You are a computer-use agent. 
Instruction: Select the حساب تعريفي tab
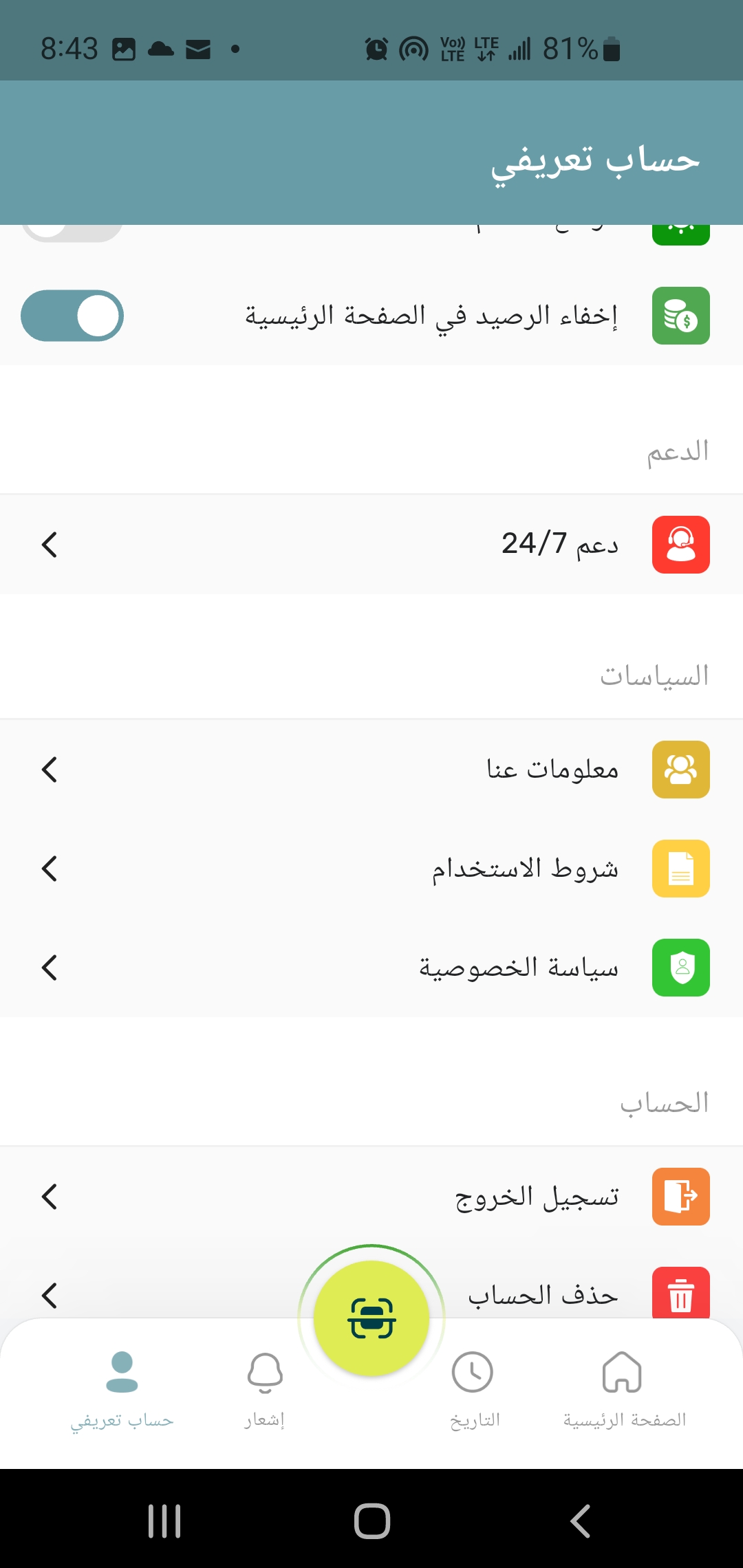point(122,1386)
